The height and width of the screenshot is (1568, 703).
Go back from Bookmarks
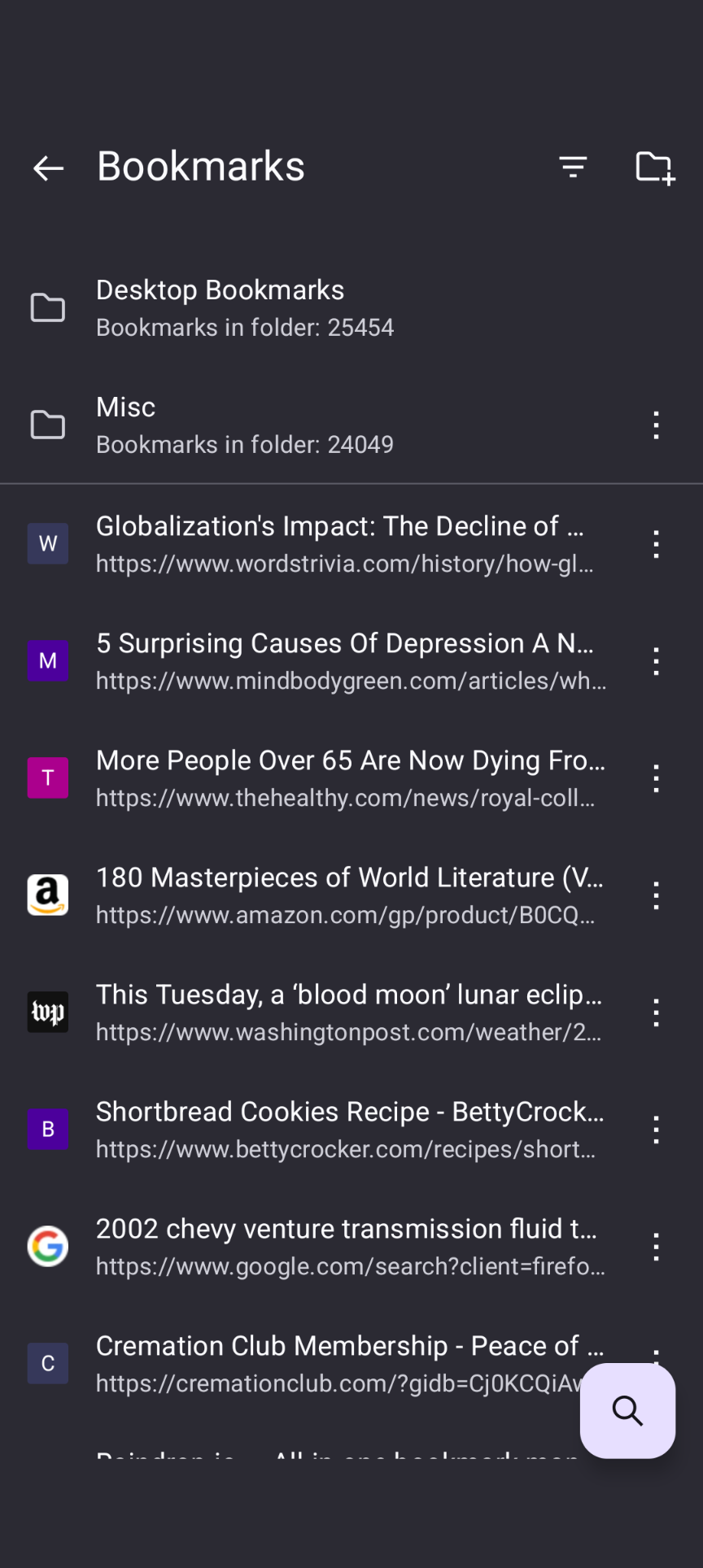48,168
